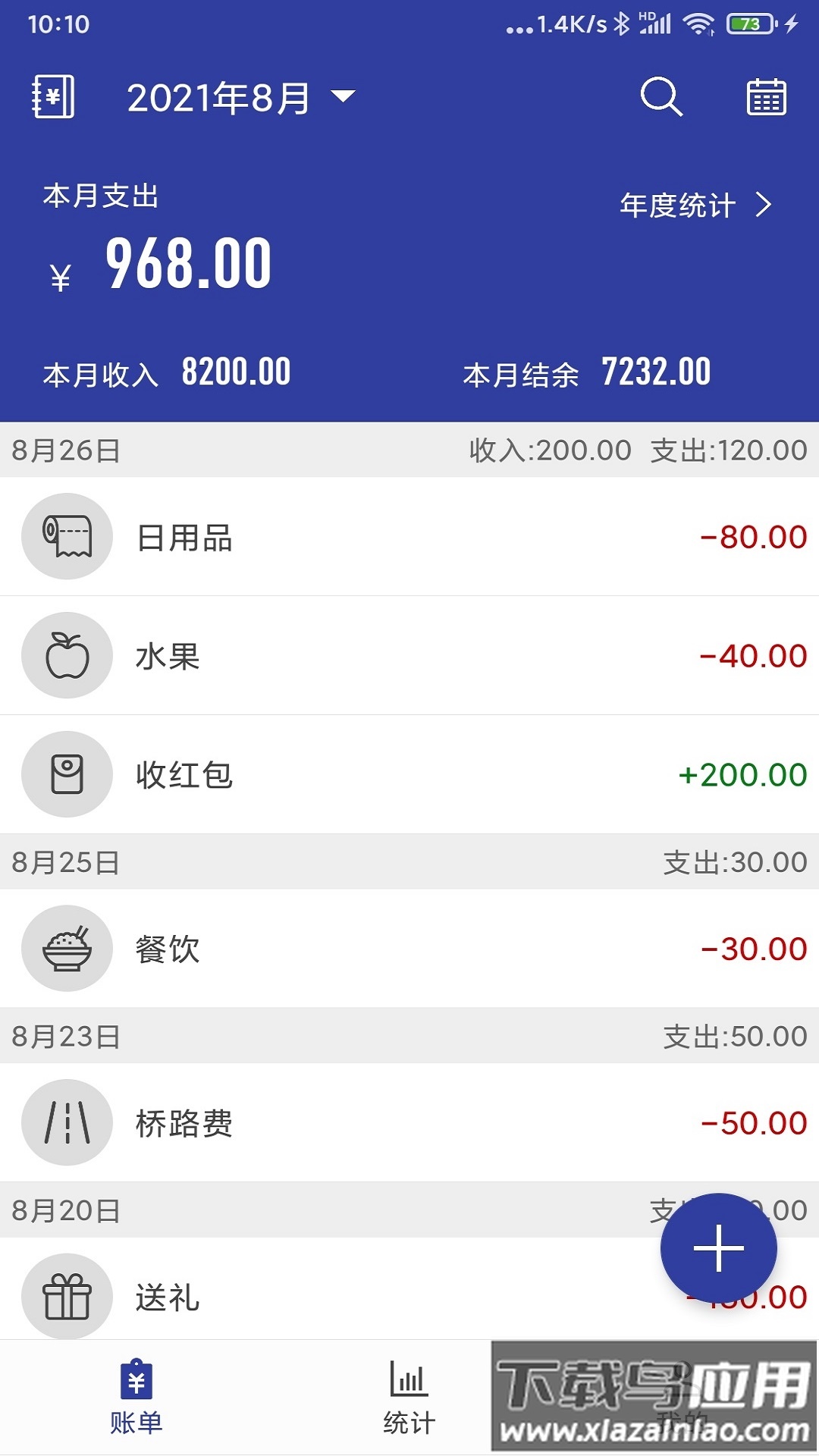819x1456 pixels.
Task: Click the search magnifier icon
Action: 660,97
